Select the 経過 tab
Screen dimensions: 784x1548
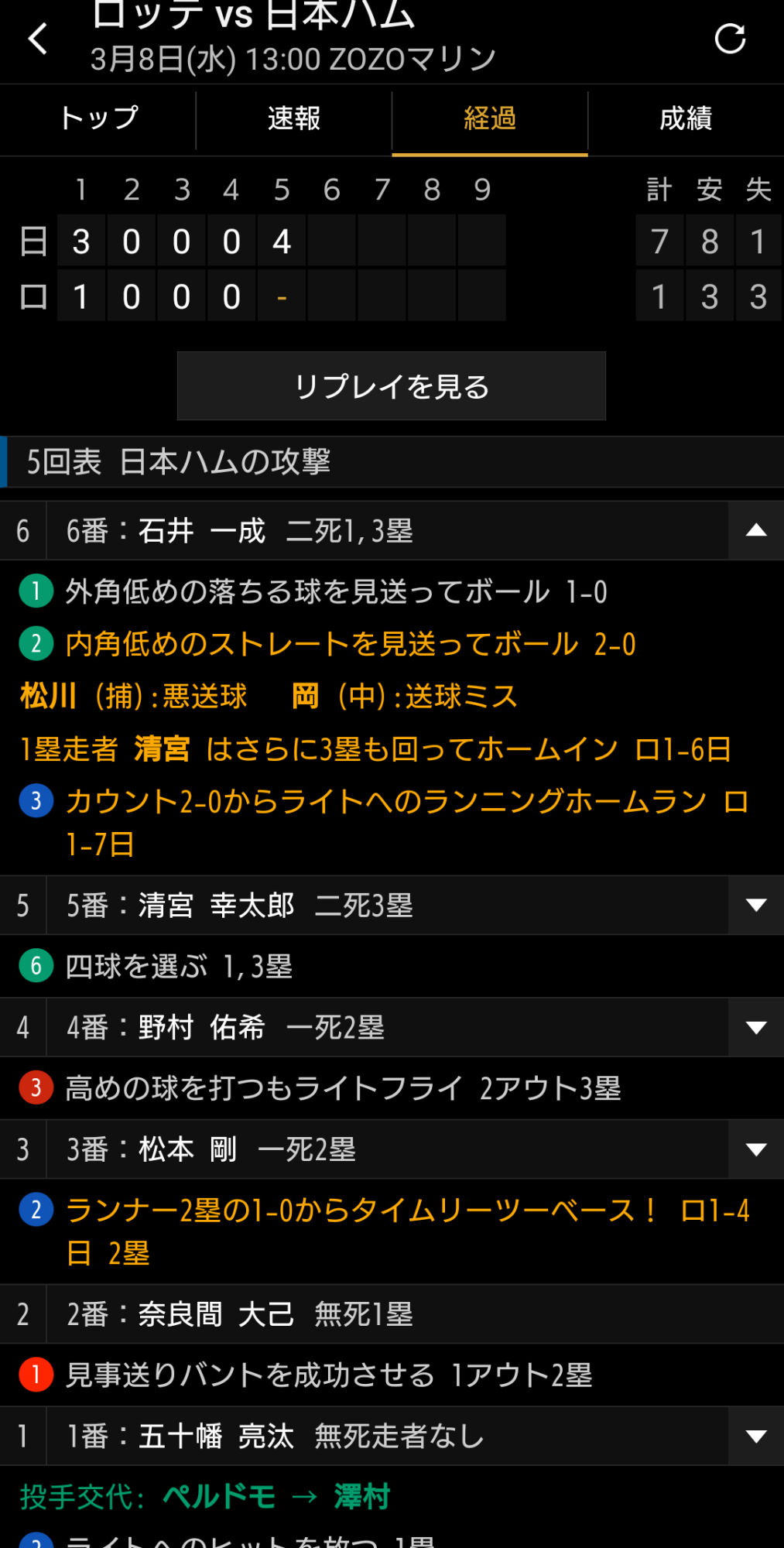pyautogui.click(x=490, y=119)
